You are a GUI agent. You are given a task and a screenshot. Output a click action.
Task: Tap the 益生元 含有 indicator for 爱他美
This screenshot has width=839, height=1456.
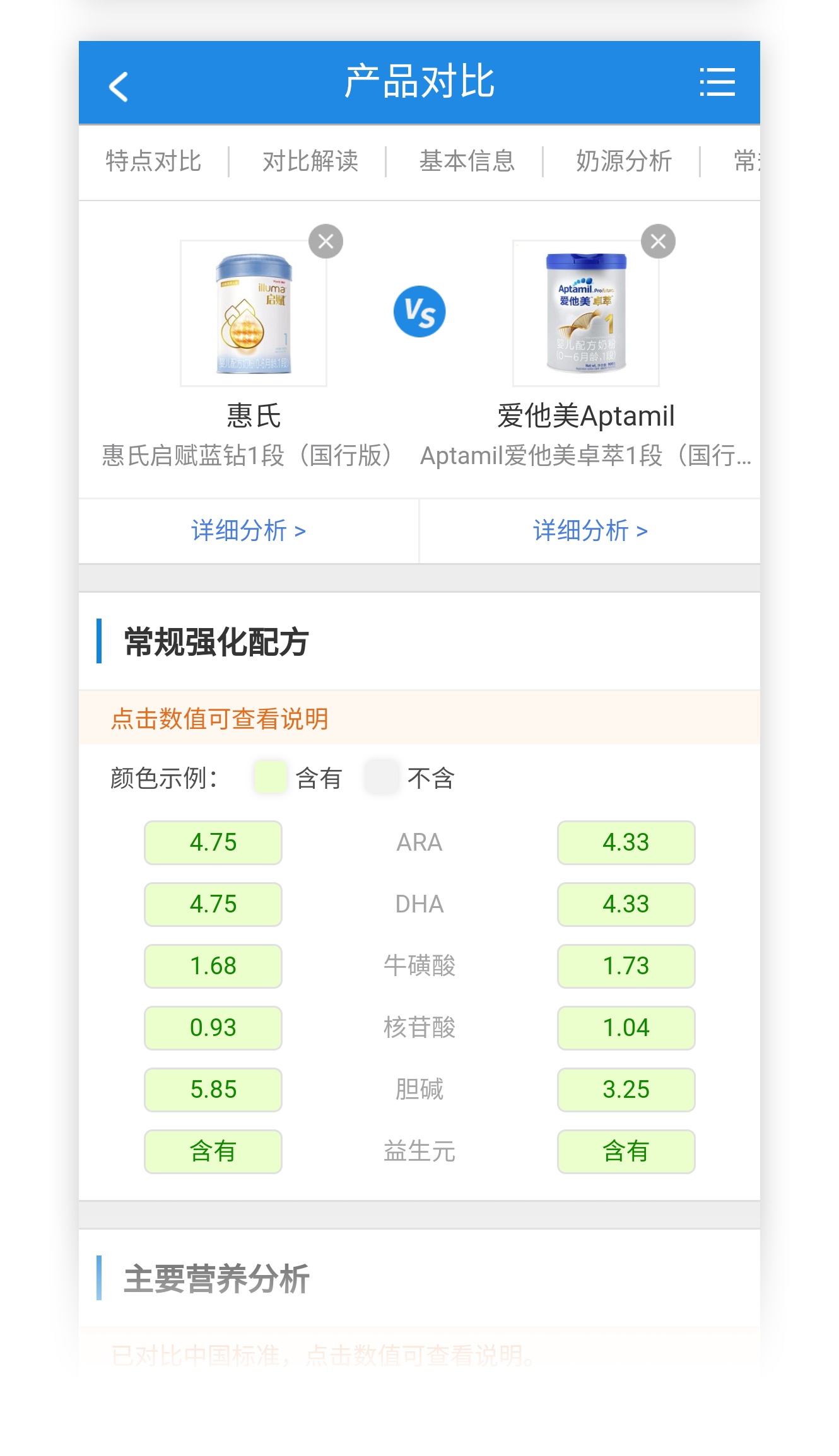tap(626, 1151)
